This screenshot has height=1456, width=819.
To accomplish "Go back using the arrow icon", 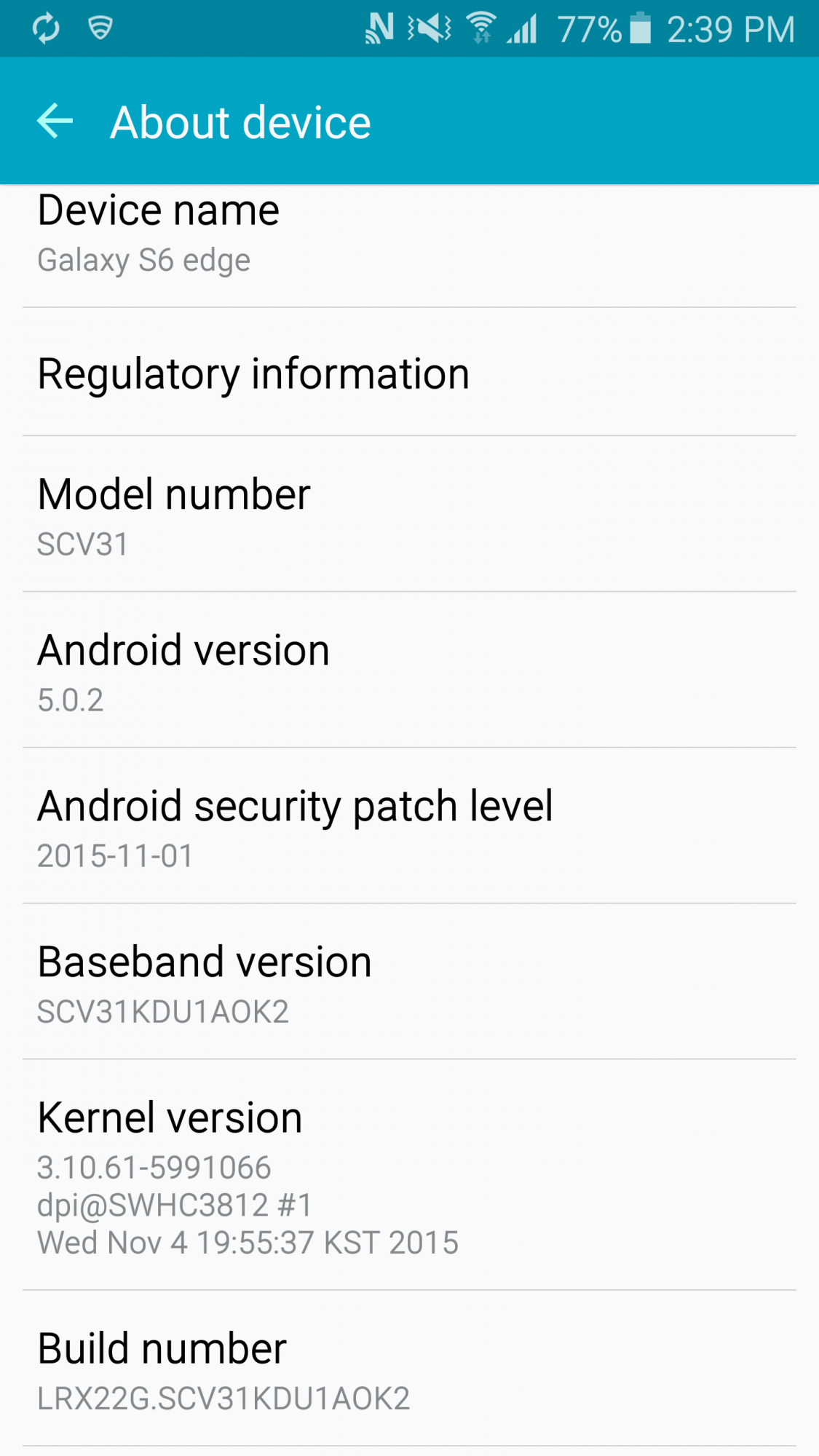I will click(55, 121).
